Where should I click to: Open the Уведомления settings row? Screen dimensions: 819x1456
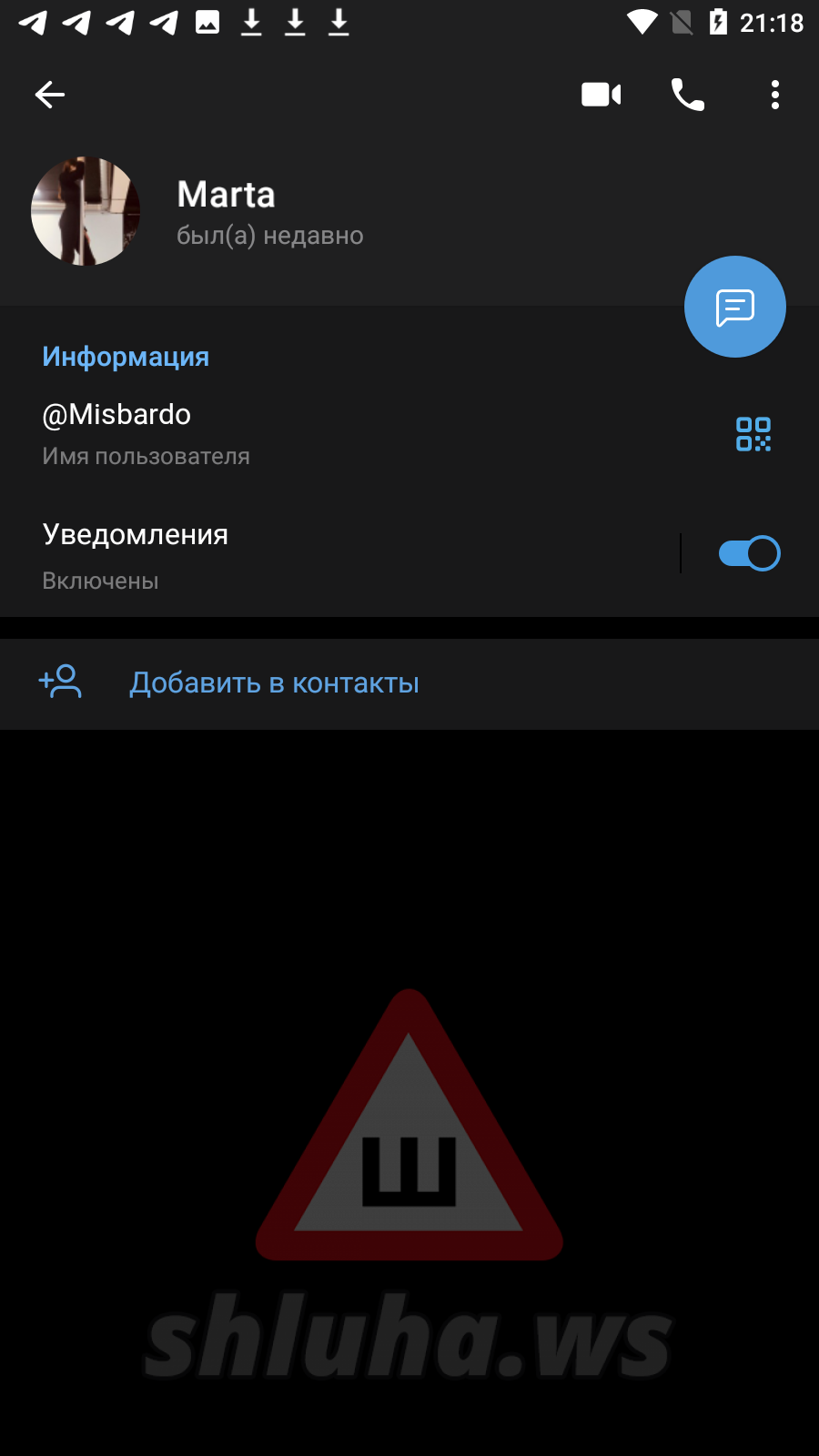[x=273, y=554]
